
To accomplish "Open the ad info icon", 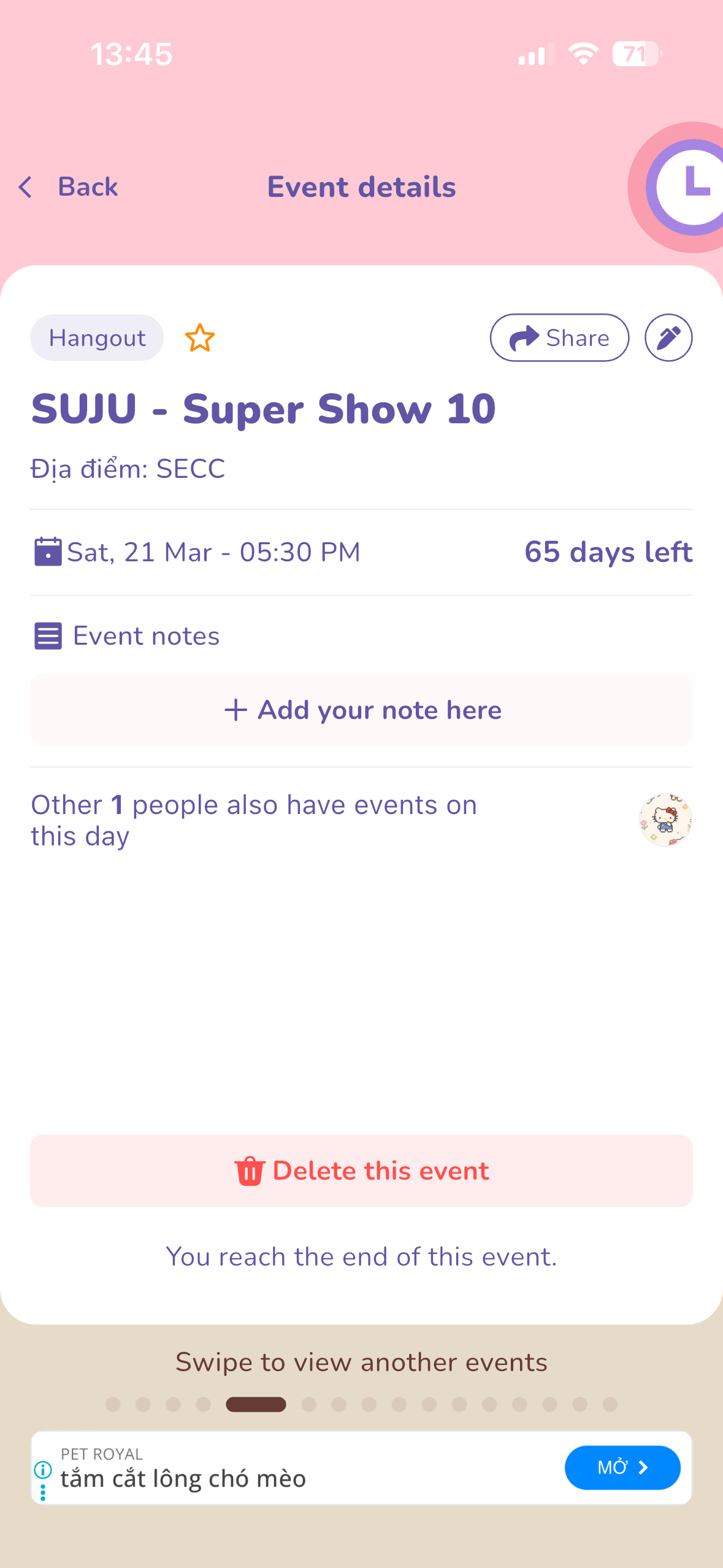I will coord(43,1469).
